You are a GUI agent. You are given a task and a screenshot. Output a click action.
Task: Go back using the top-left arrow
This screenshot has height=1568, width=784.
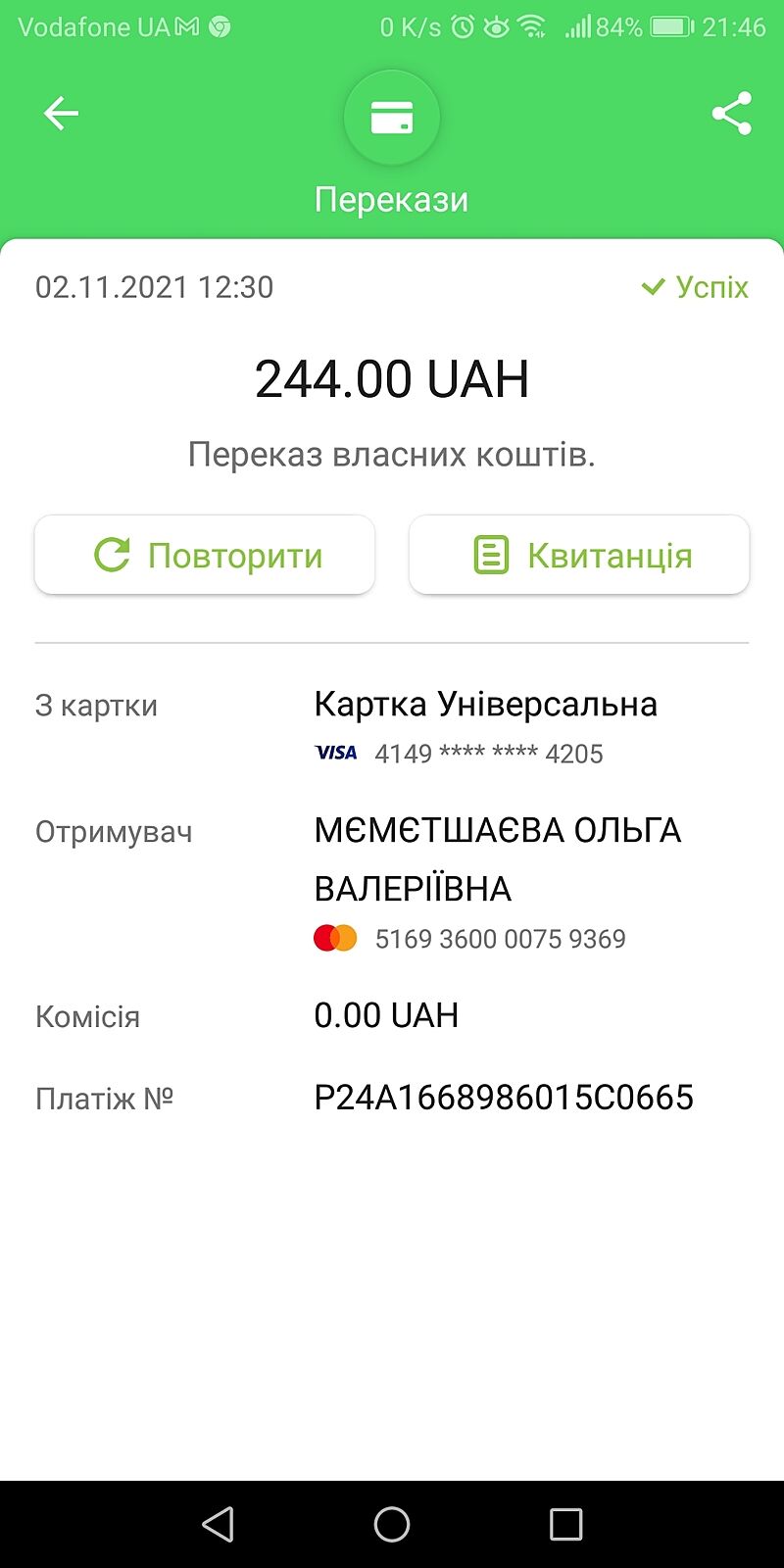click(61, 114)
